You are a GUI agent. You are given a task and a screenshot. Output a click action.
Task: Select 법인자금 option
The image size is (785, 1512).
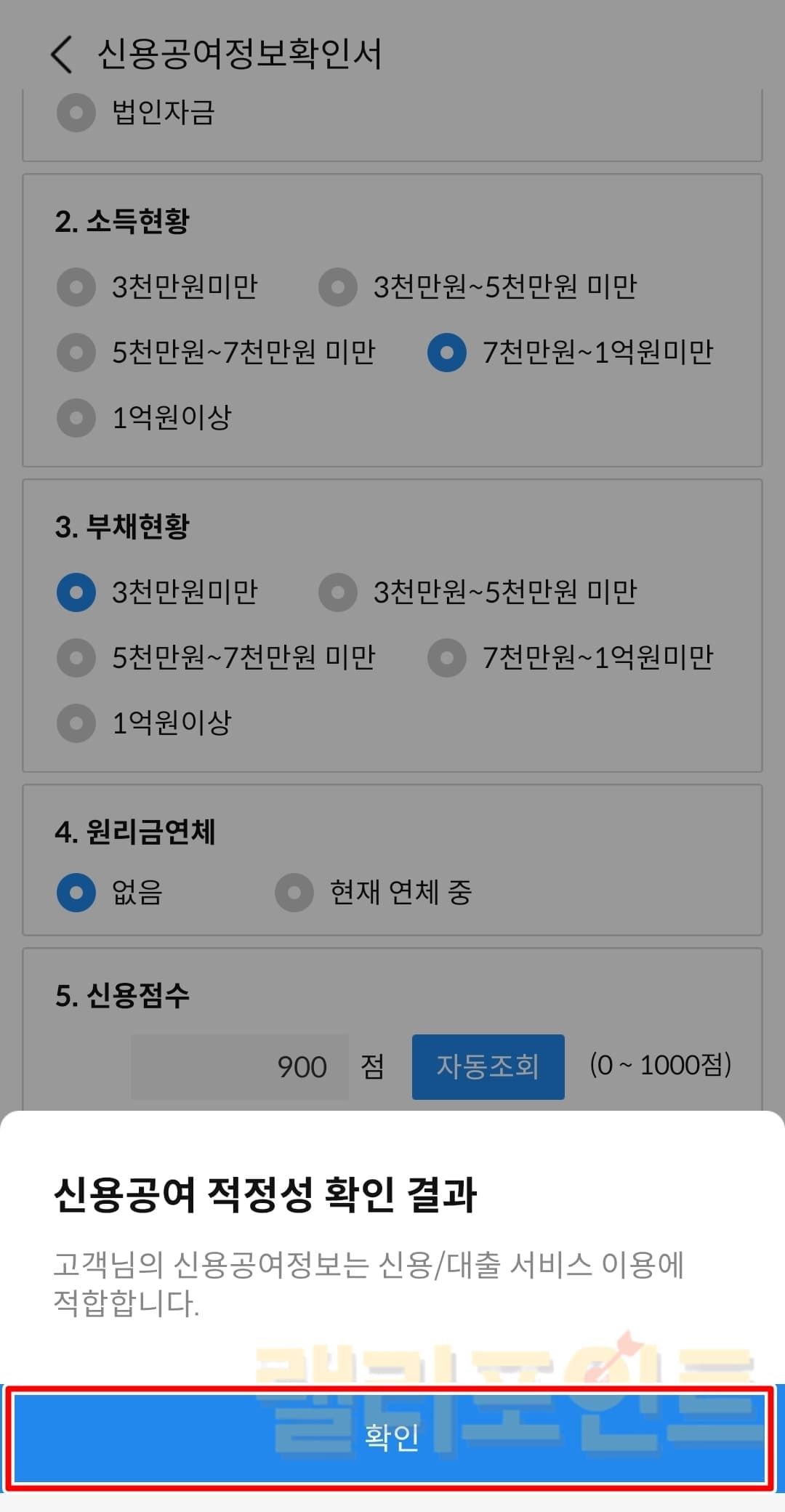(x=76, y=113)
